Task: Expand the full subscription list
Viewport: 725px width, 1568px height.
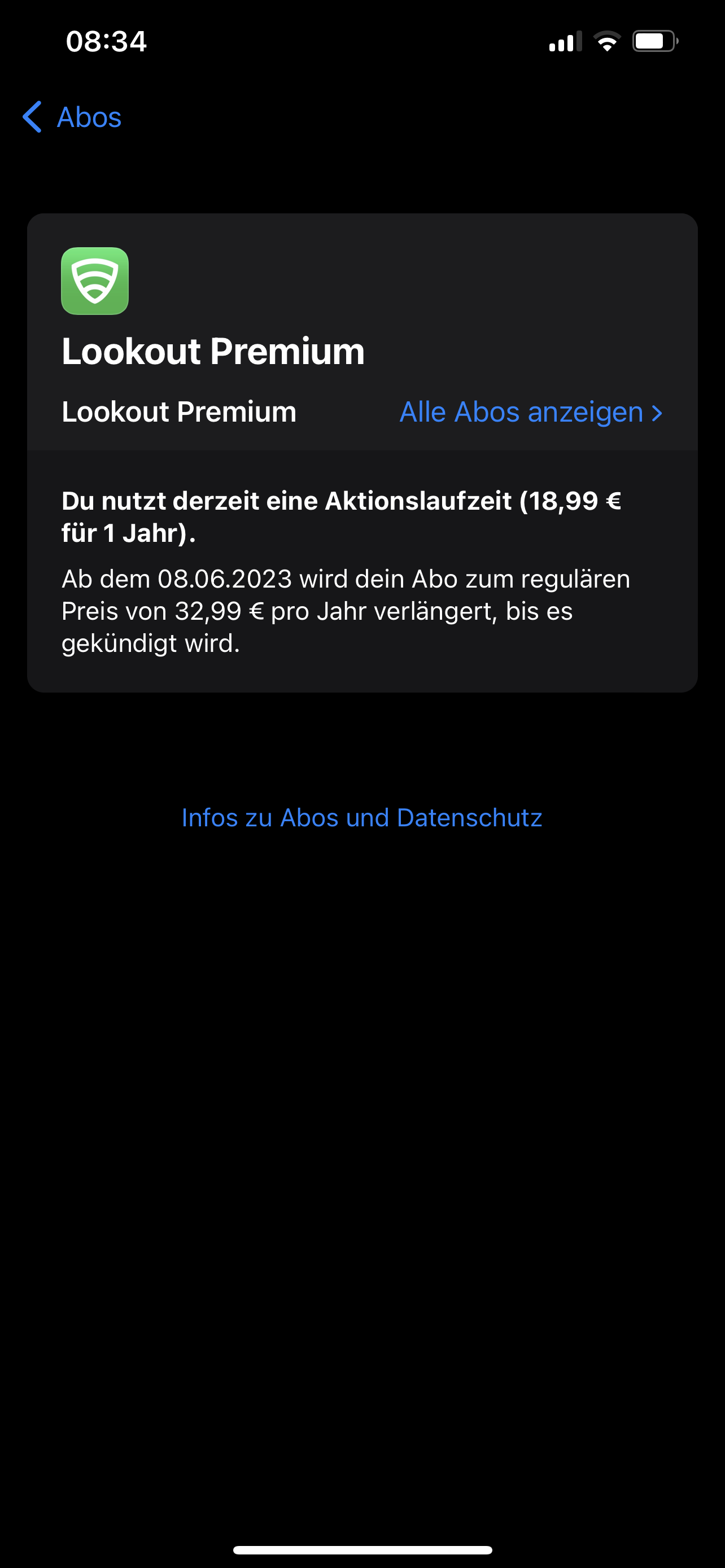Action: click(x=521, y=412)
